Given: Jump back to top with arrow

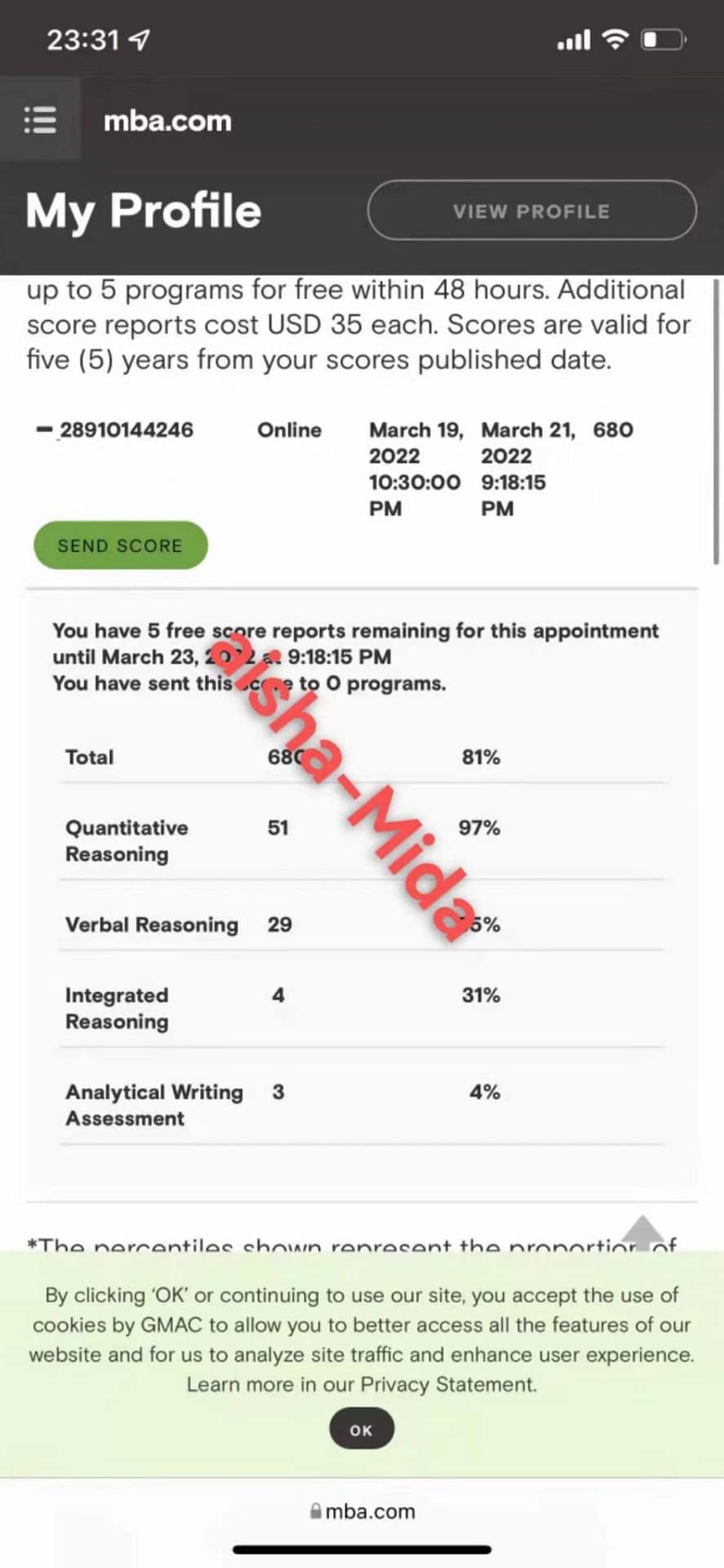Looking at the screenshot, I should point(643,1232).
